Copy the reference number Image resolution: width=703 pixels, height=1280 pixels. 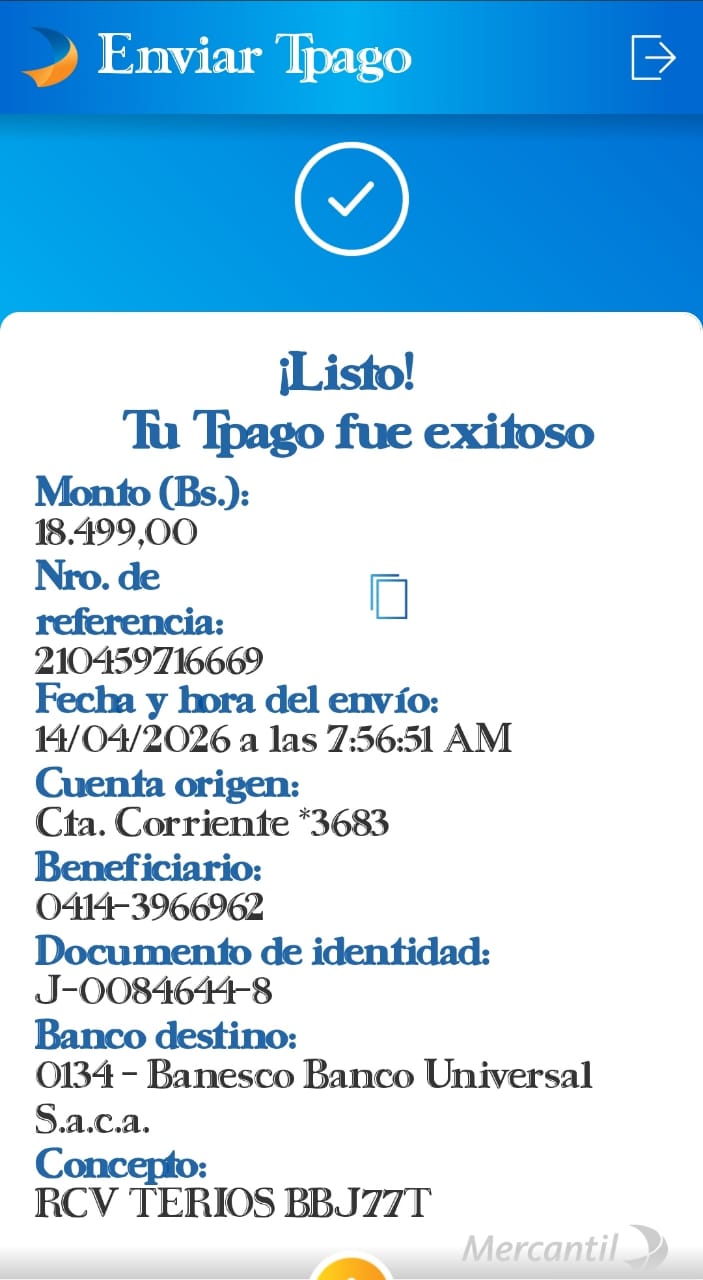click(389, 596)
